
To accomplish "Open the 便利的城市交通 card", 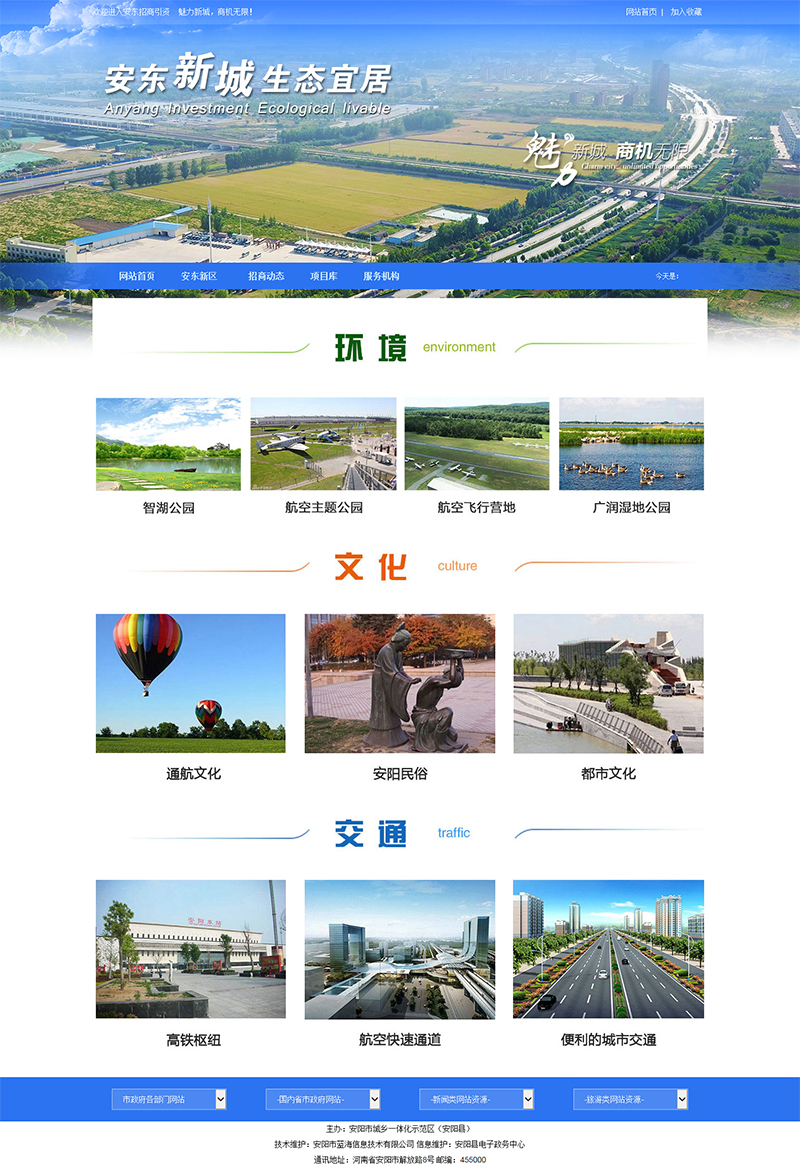I will tap(608, 949).
